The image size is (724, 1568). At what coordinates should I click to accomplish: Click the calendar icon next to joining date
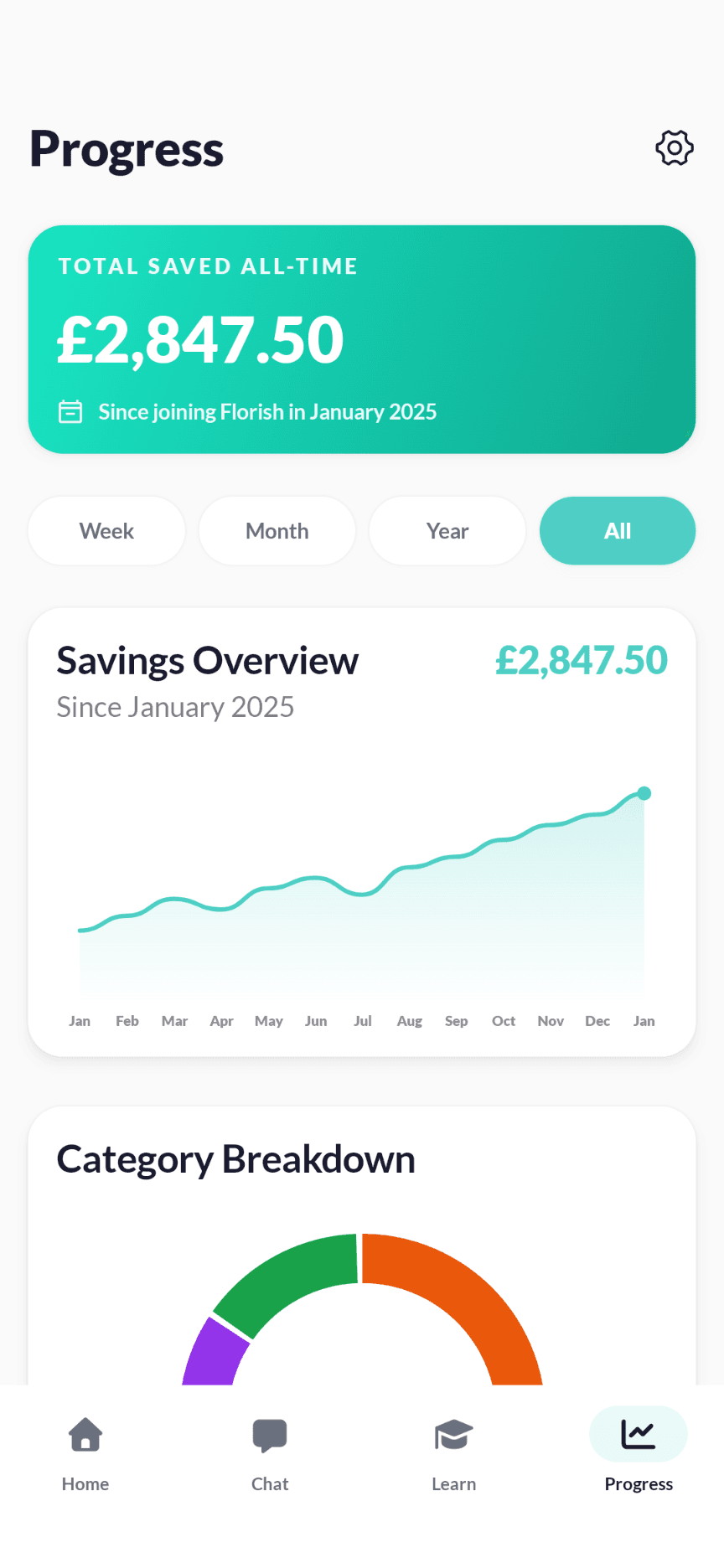(x=70, y=411)
